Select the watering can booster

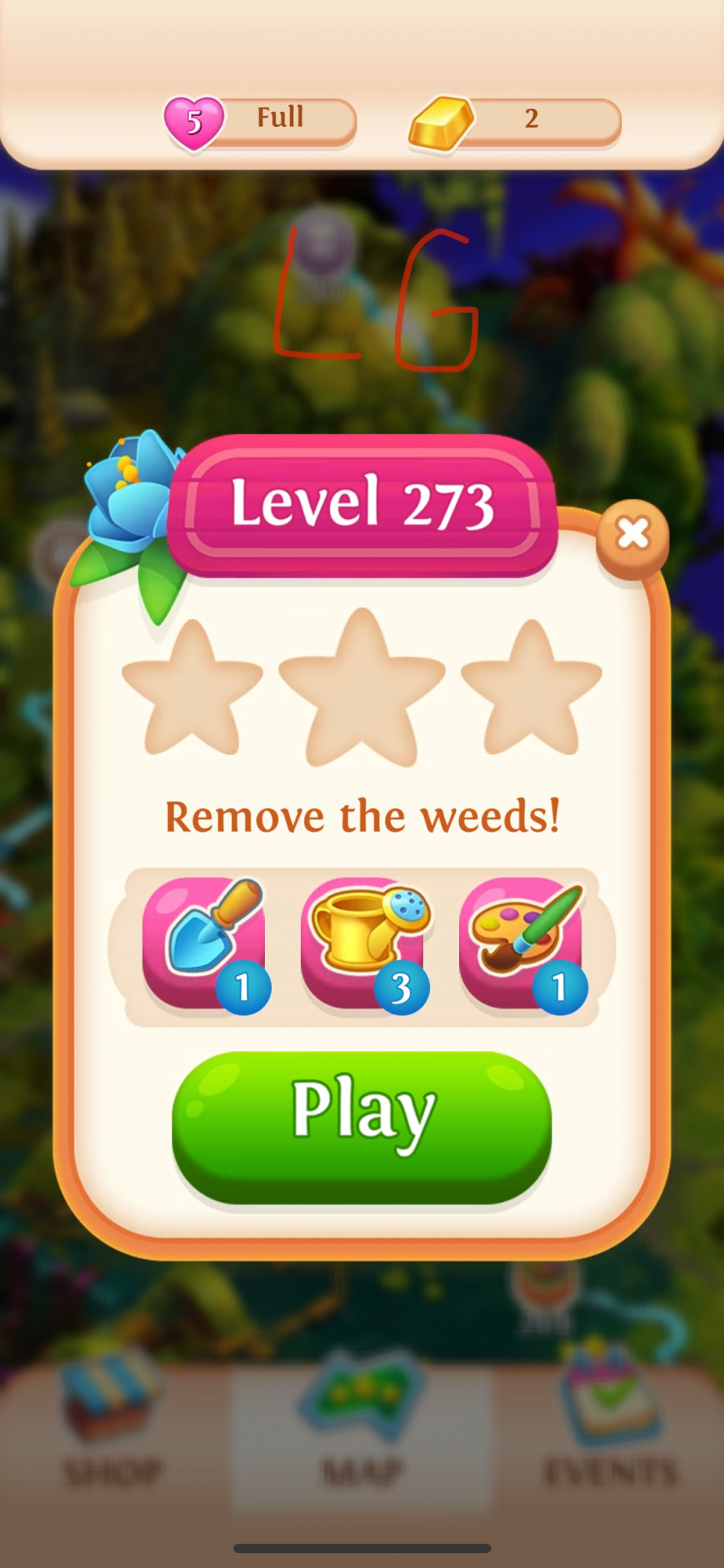pyautogui.click(x=364, y=944)
